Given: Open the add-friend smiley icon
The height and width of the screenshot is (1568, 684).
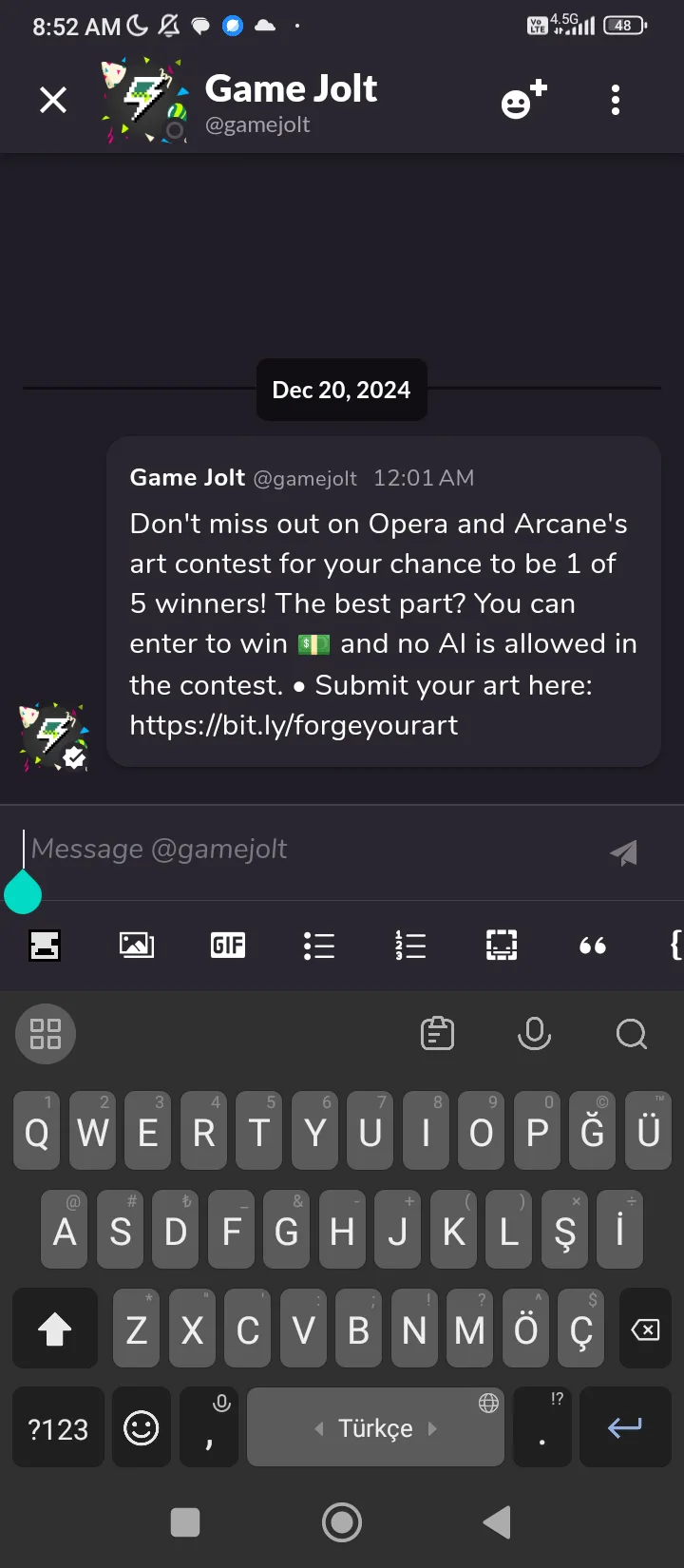Looking at the screenshot, I should [x=523, y=100].
